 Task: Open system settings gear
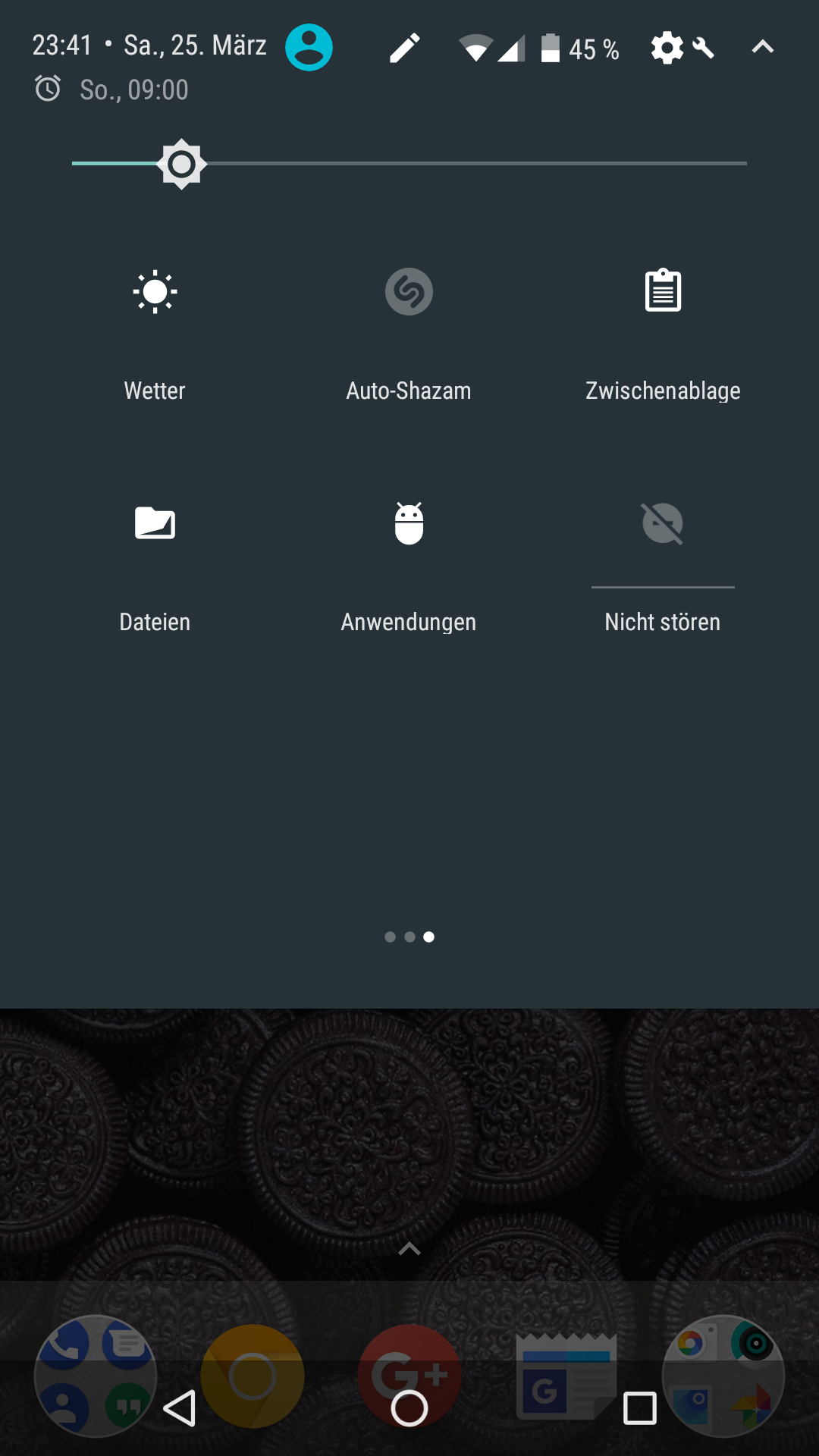click(x=667, y=48)
